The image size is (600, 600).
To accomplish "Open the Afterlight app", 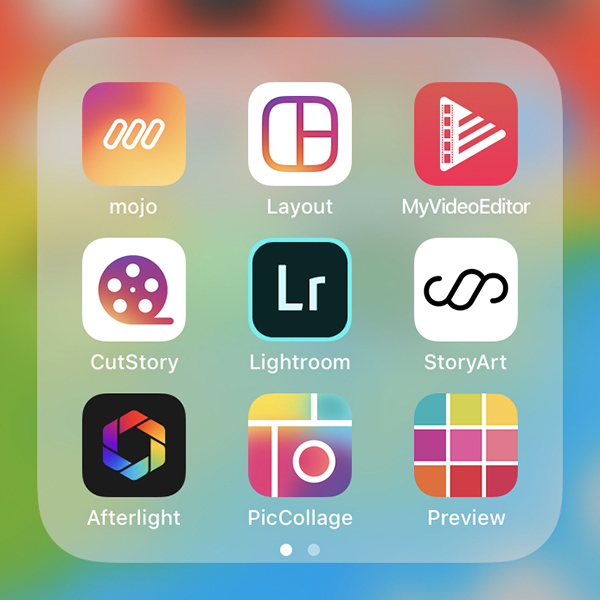I will pos(134,446).
